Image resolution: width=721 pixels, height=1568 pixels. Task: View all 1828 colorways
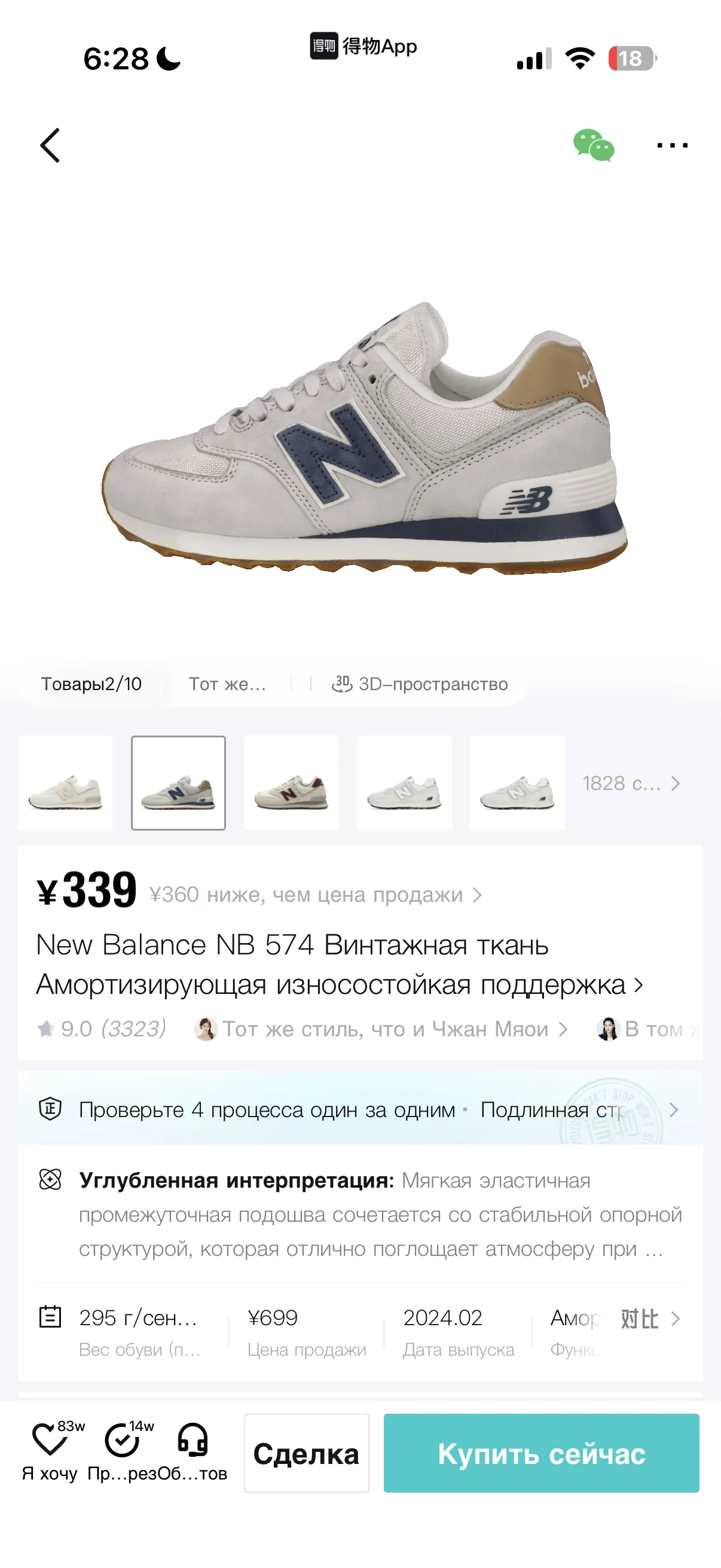pyautogui.click(x=631, y=783)
